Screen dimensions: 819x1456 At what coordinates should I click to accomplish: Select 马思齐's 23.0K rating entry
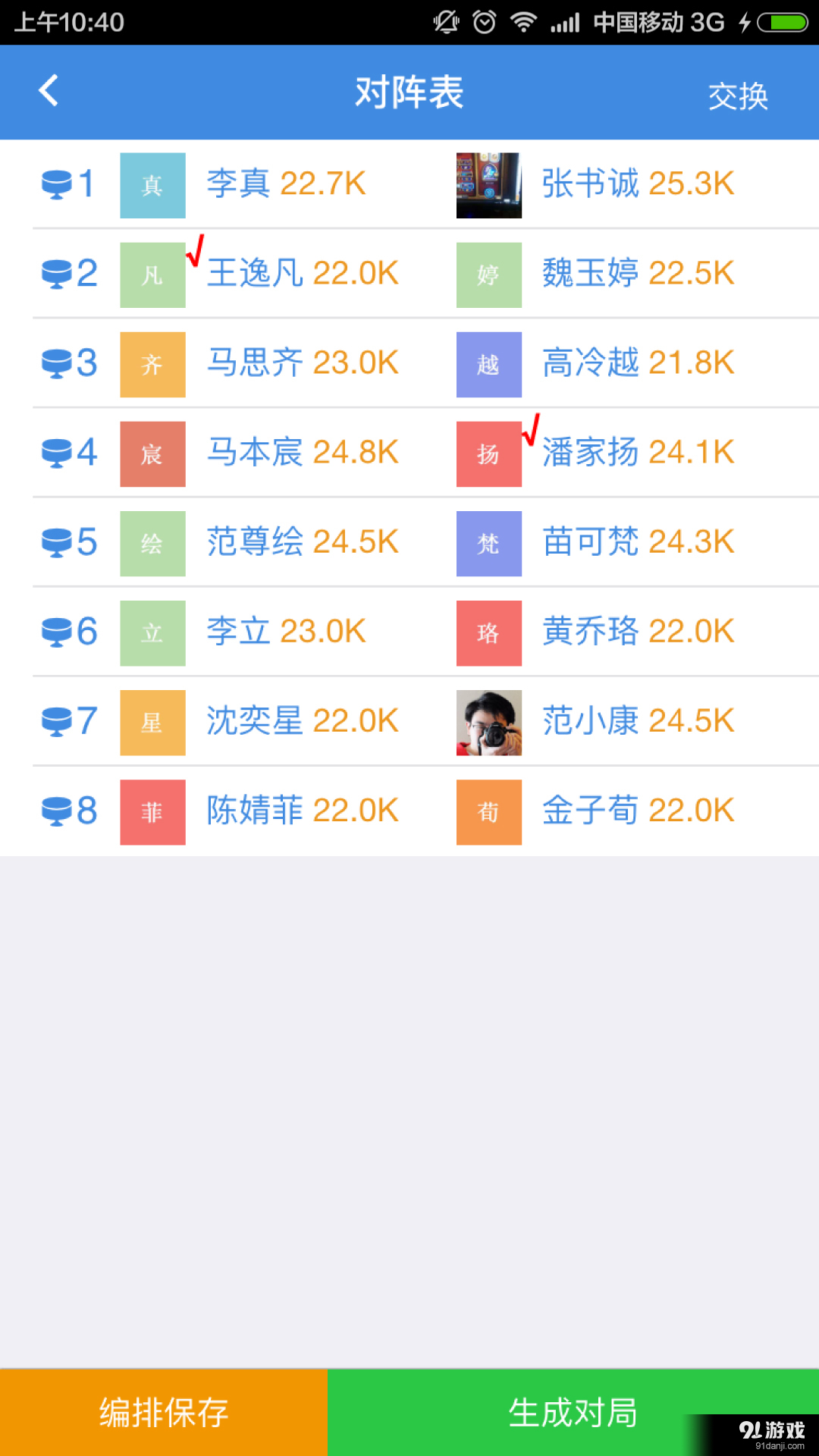[x=303, y=363]
